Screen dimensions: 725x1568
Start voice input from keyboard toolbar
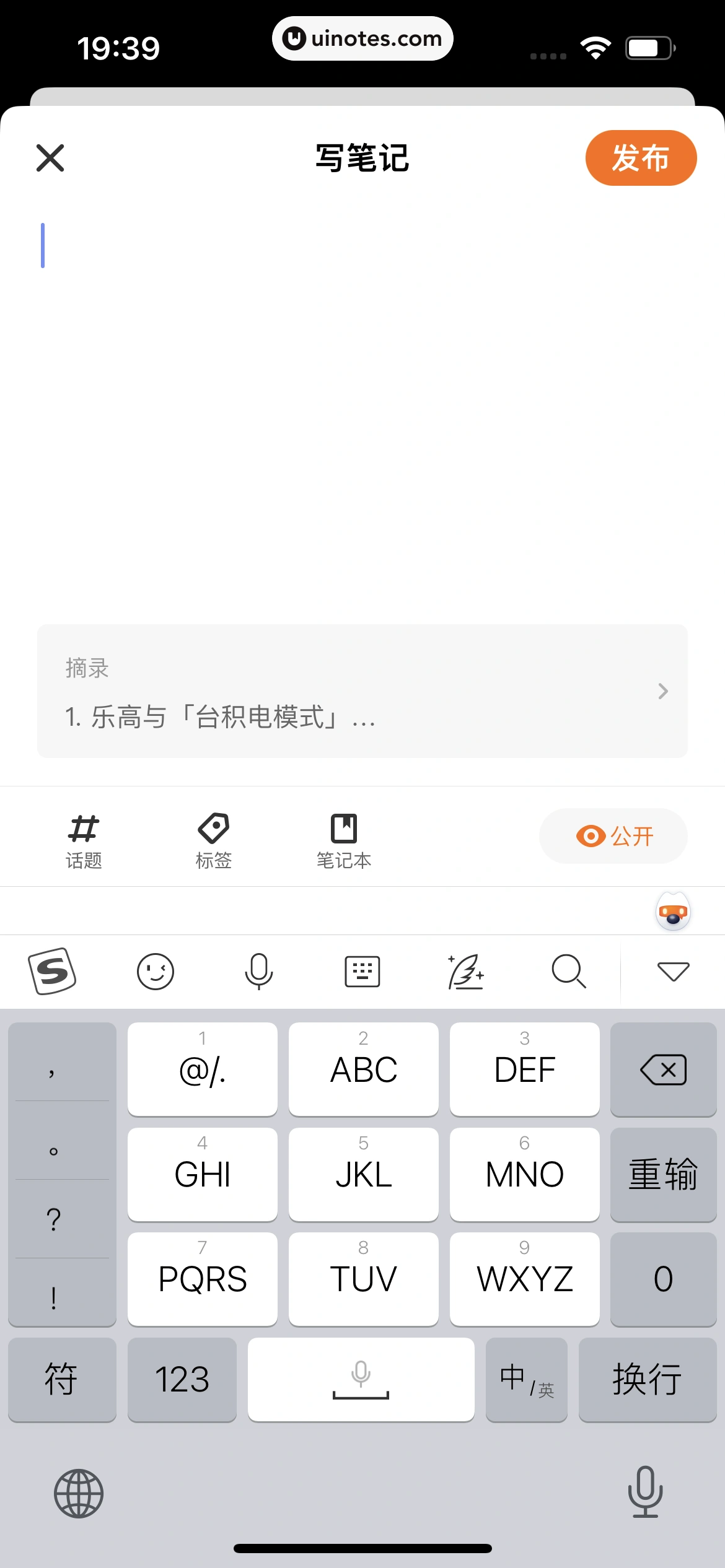259,971
